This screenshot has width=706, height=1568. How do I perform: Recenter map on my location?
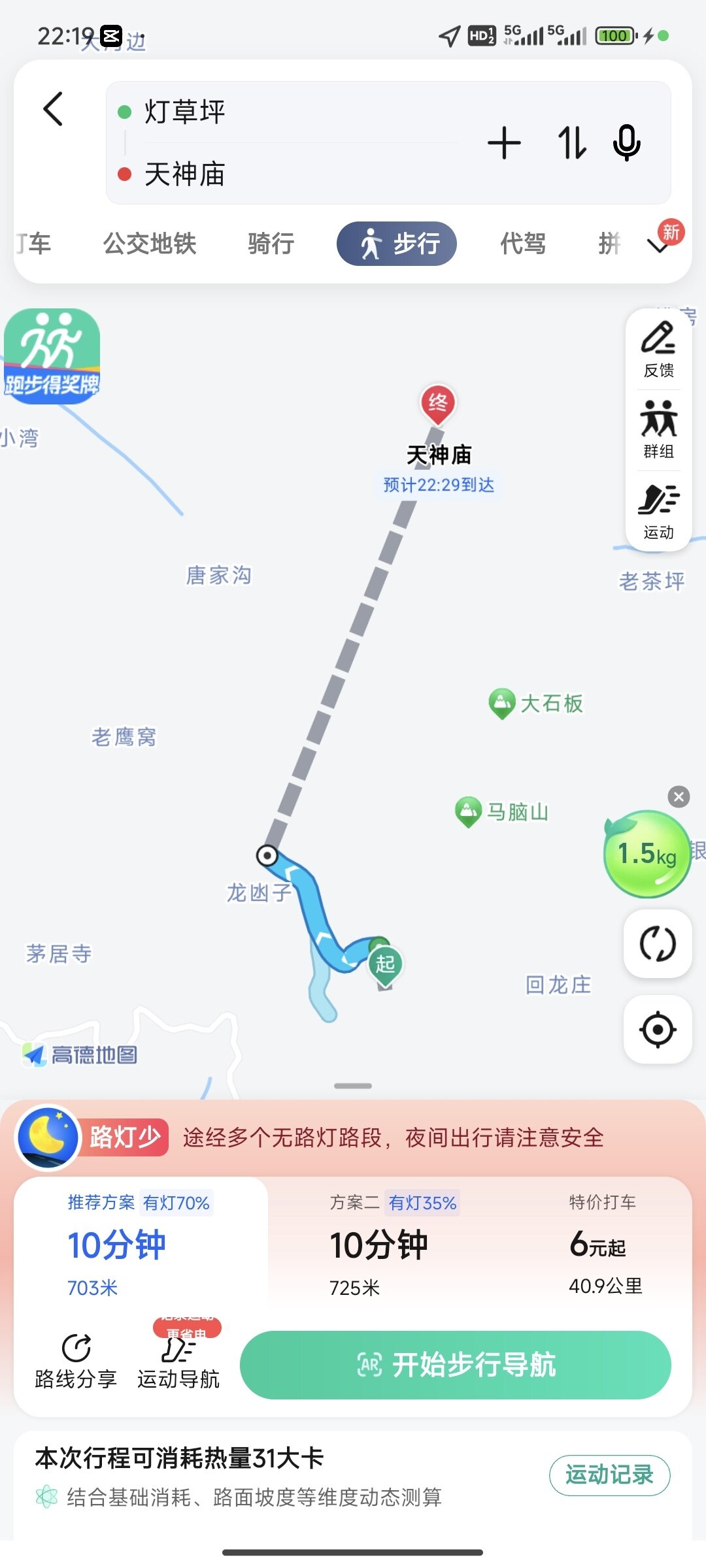tap(658, 1030)
